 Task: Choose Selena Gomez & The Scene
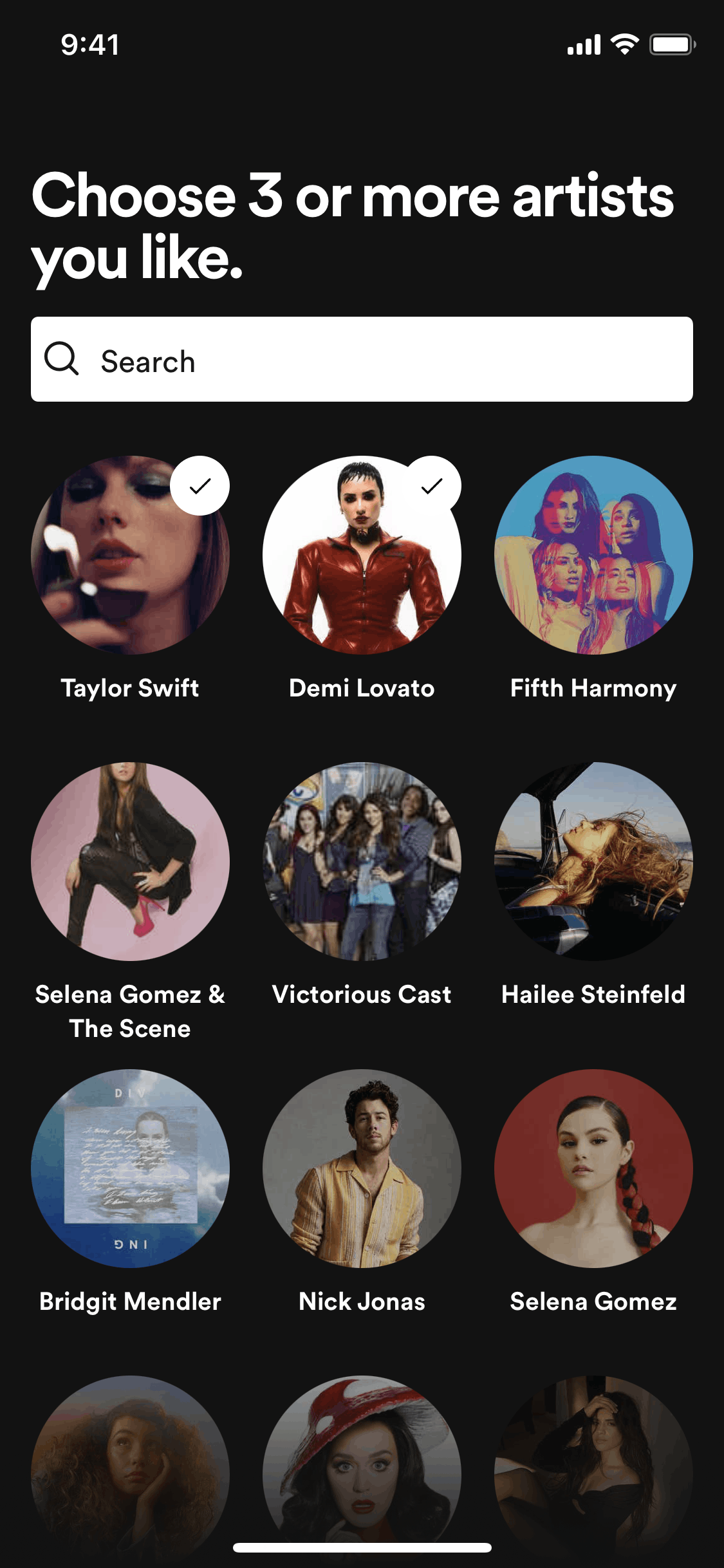tap(130, 861)
